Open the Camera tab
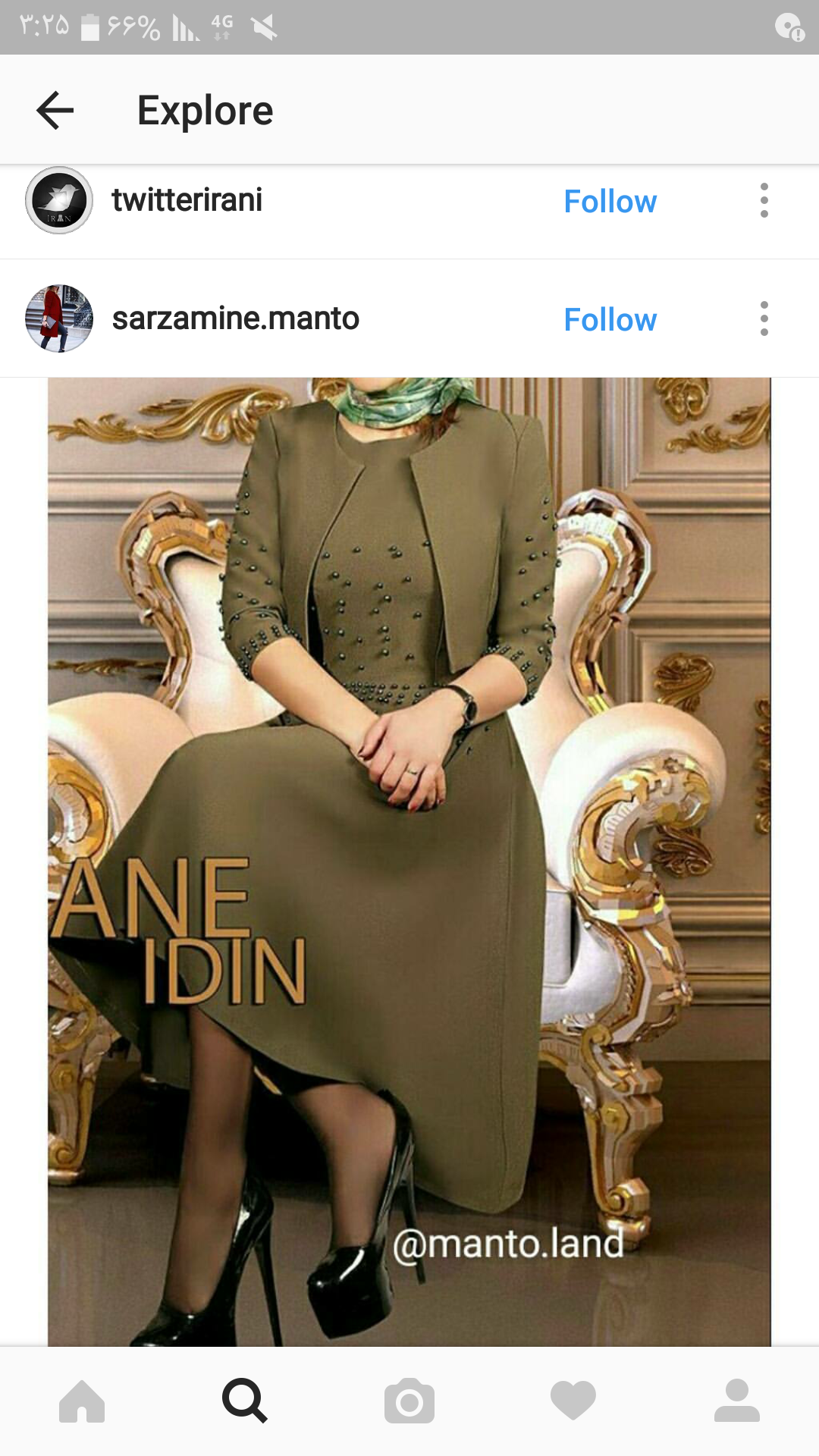819x1456 pixels. (x=409, y=1401)
